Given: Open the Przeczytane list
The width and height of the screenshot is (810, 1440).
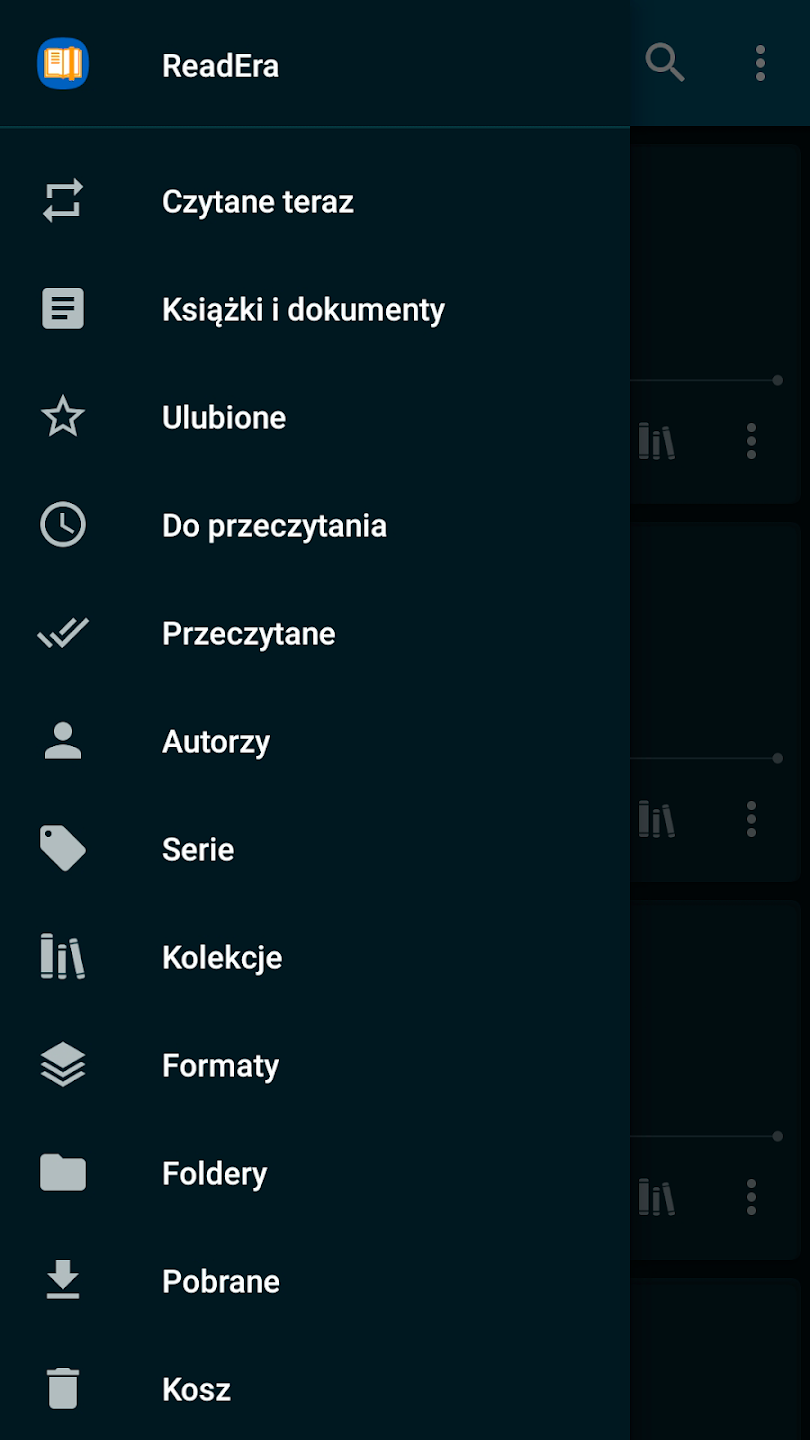Looking at the screenshot, I should tap(248, 634).
